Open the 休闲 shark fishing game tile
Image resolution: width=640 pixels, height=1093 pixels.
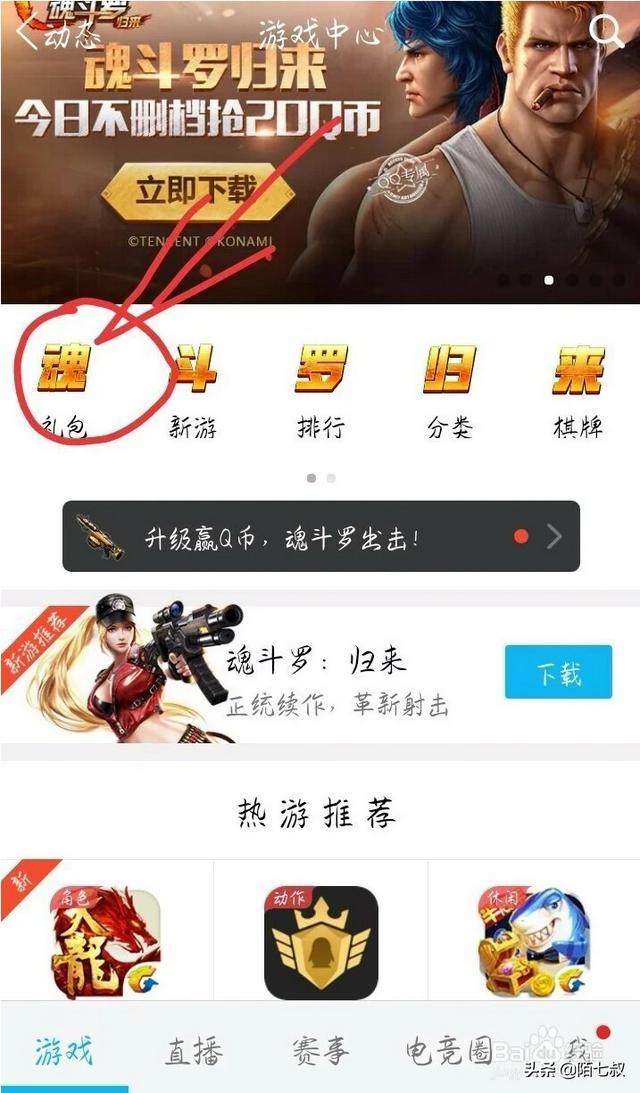click(x=533, y=942)
